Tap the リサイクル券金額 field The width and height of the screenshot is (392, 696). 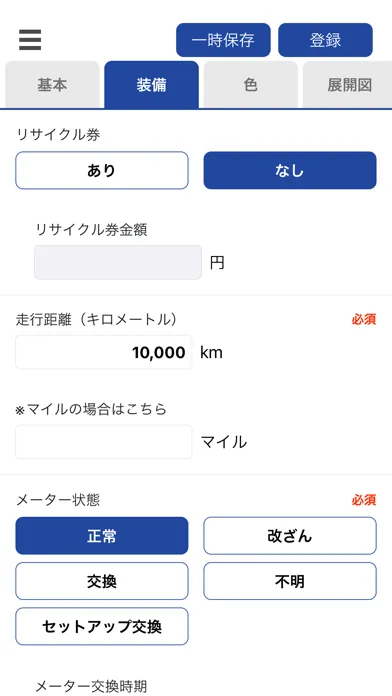[x=118, y=262]
